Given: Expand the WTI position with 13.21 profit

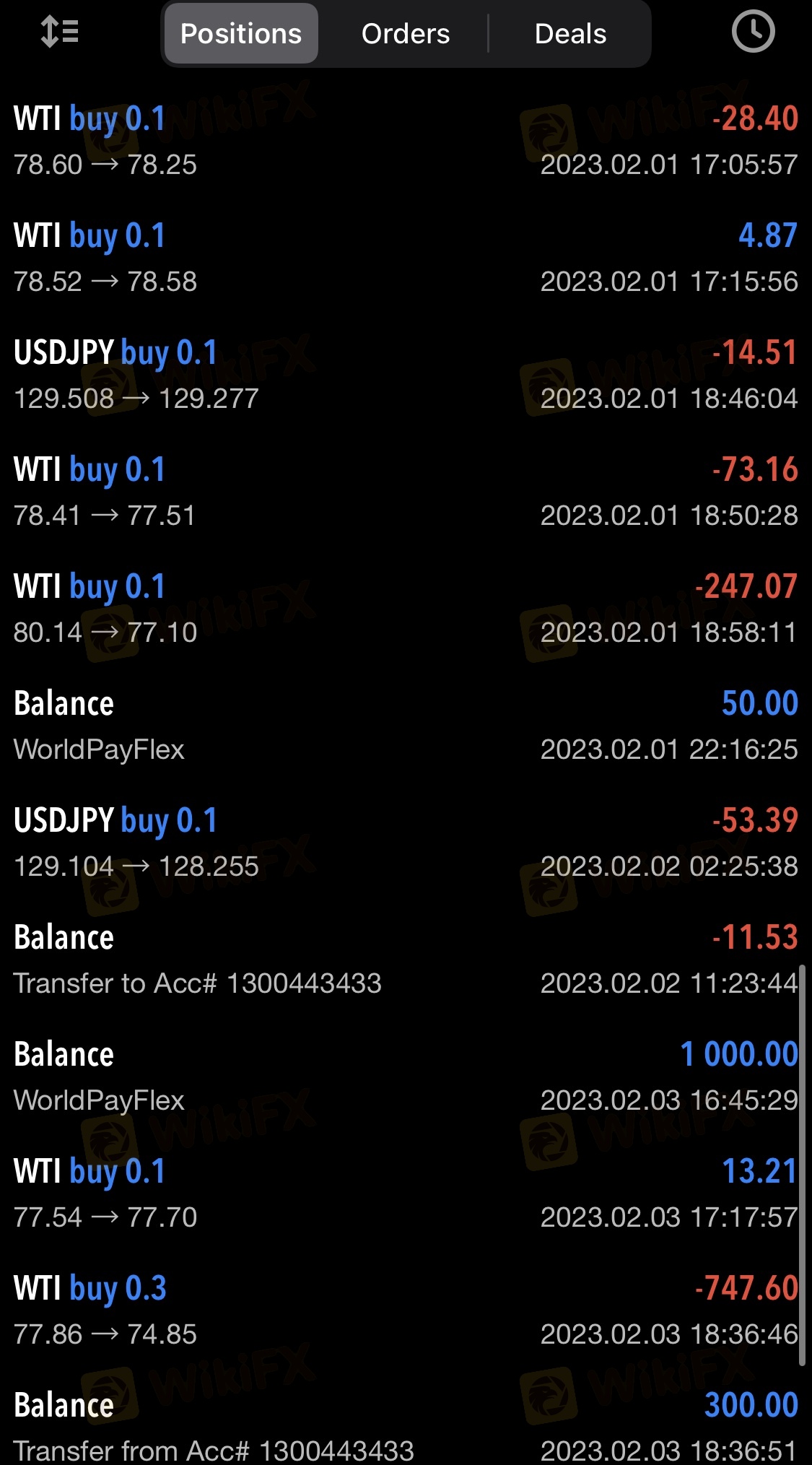Looking at the screenshot, I should coord(406,1194).
